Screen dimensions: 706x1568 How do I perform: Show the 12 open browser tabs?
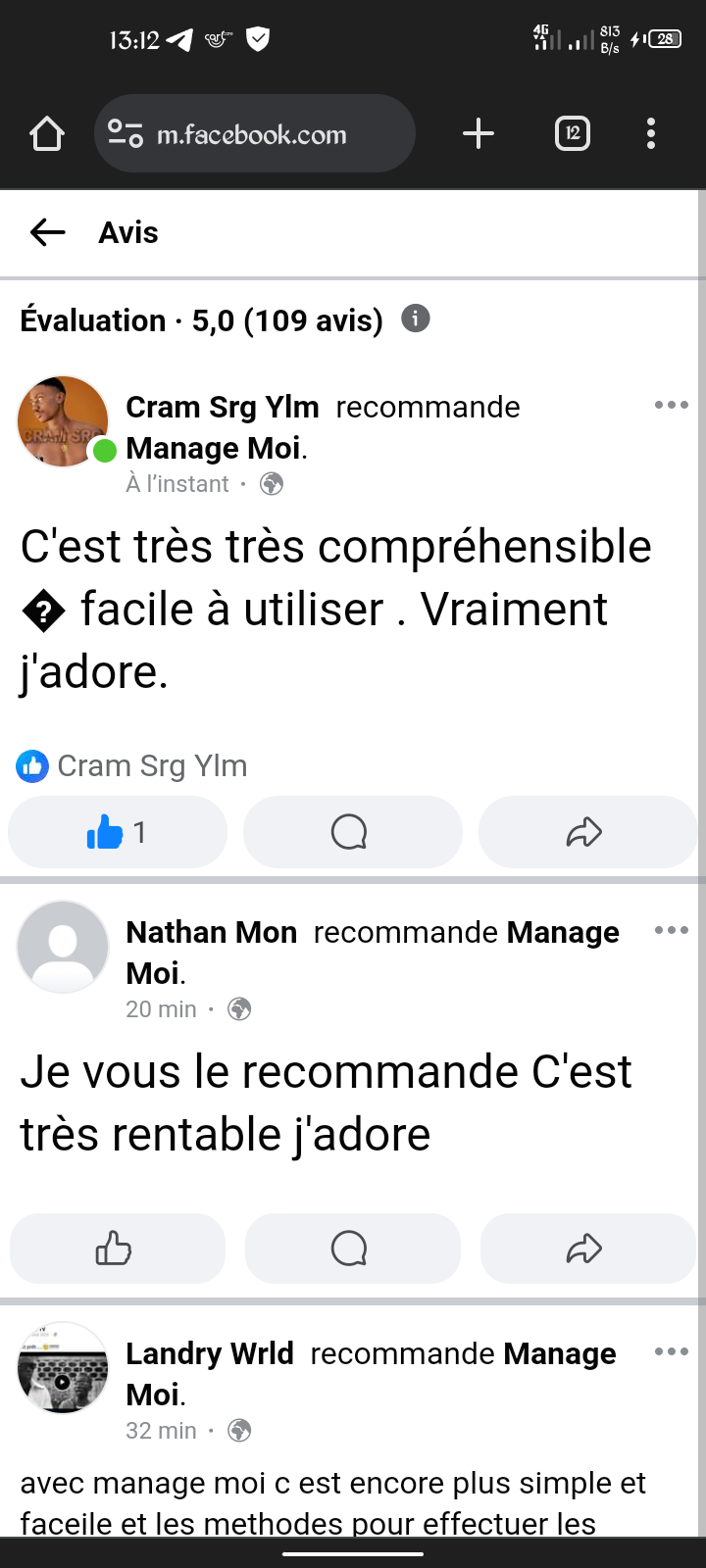click(x=573, y=133)
